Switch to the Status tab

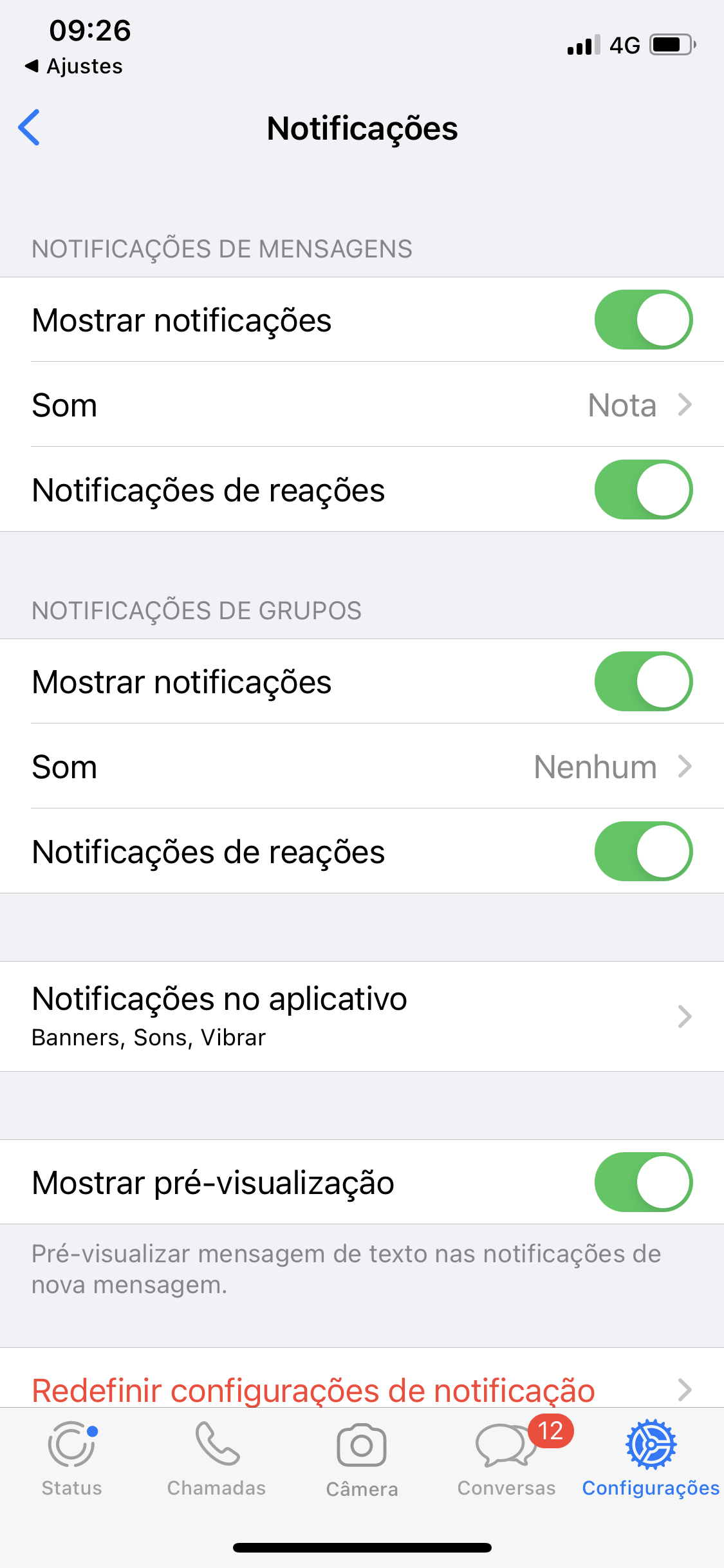pos(72,1459)
